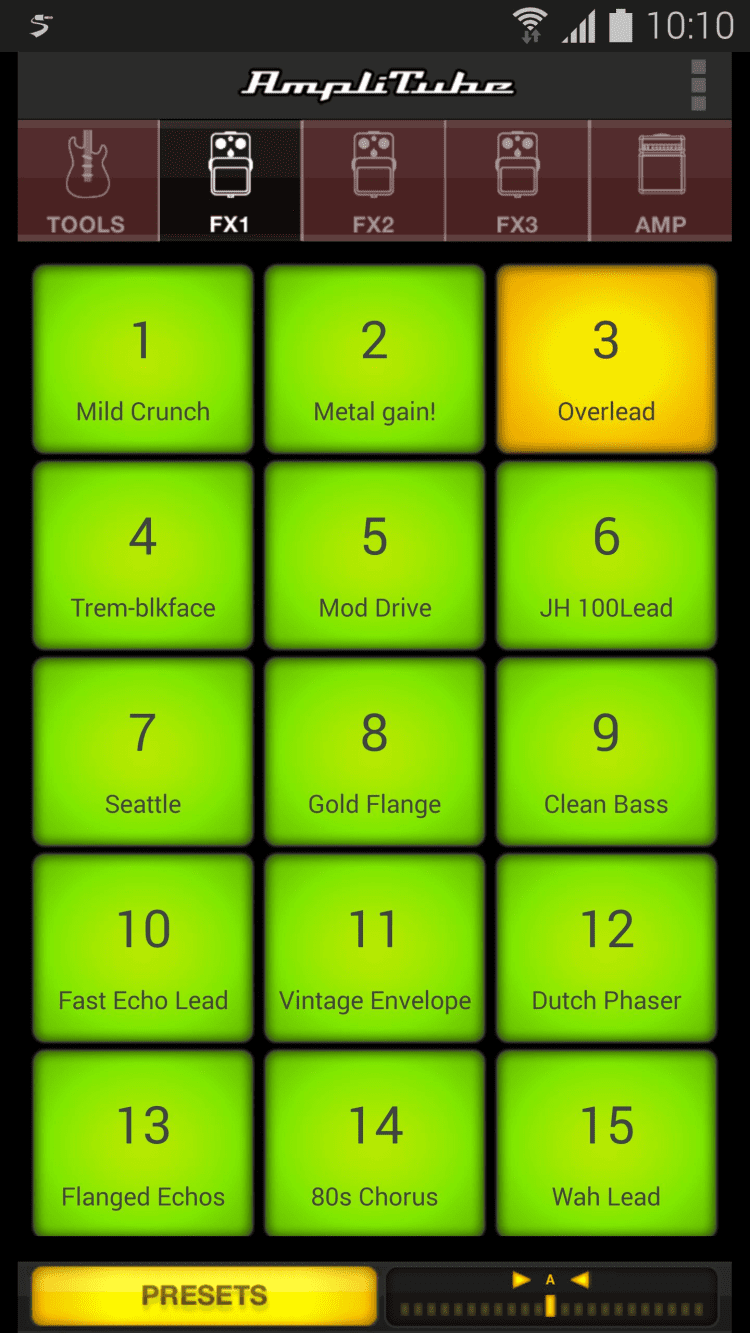
Task: Open the tuner display
Action: click(551, 1296)
